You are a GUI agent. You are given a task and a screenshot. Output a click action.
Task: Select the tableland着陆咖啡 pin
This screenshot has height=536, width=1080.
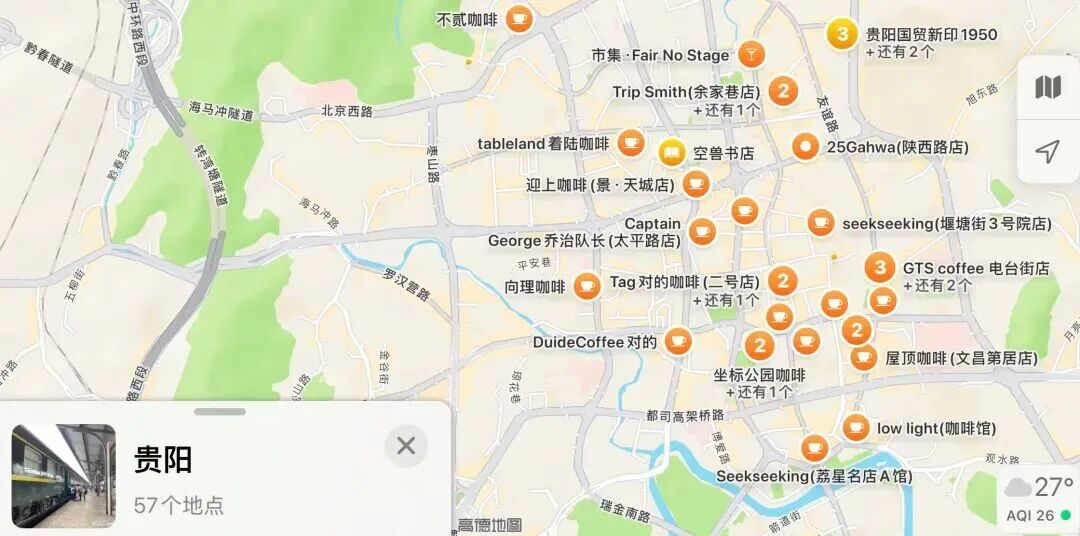pos(630,143)
